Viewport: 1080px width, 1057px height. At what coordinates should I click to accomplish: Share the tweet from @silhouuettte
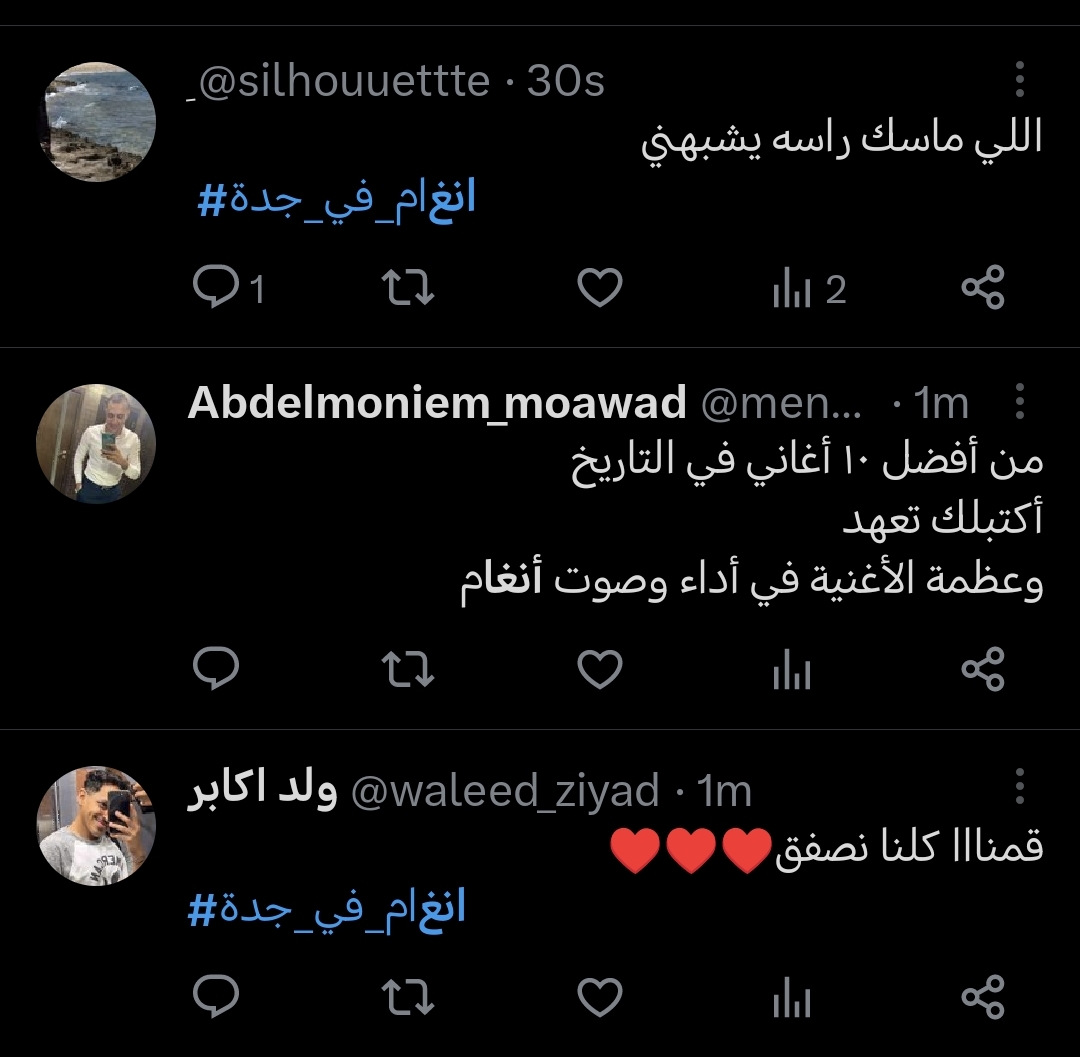point(982,290)
